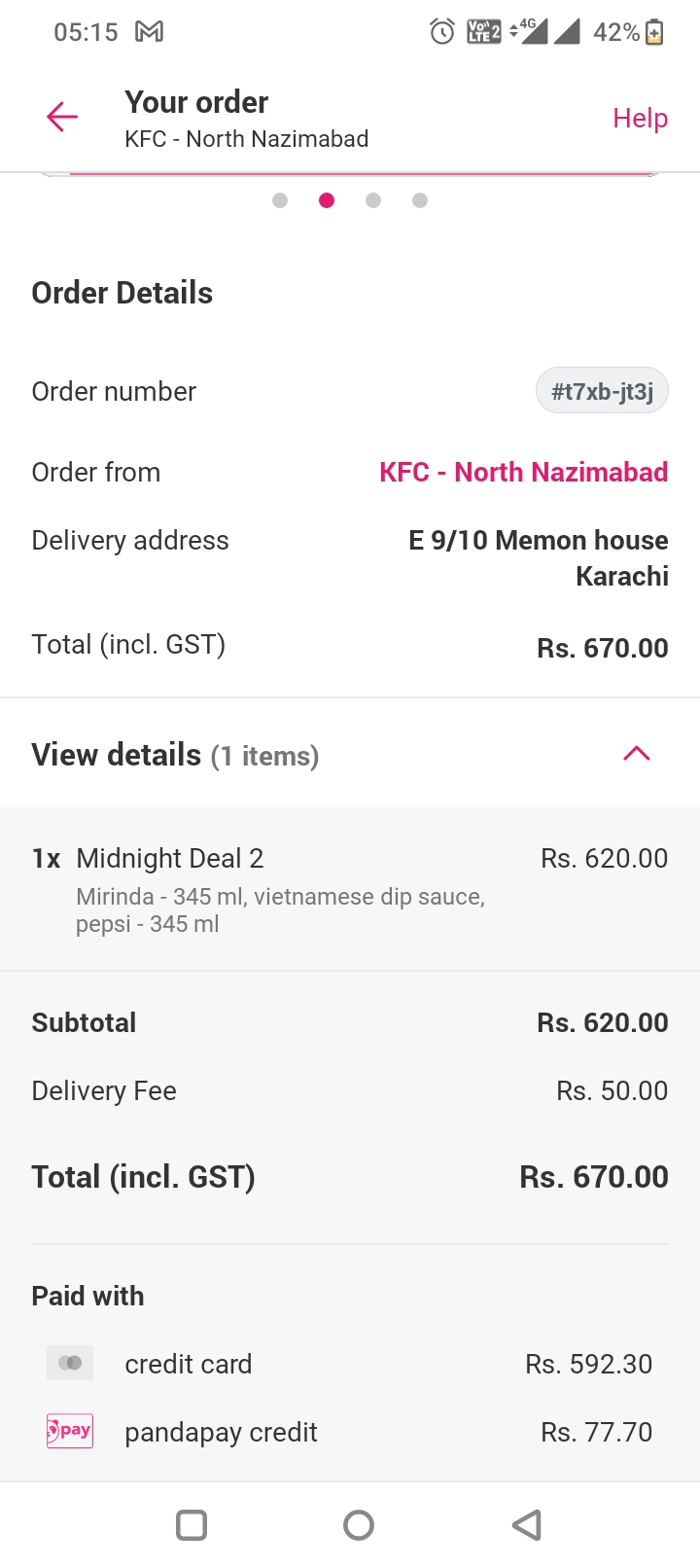Tap the carousel progress bar at top
The height and width of the screenshot is (1568, 700).
(350, 171)
